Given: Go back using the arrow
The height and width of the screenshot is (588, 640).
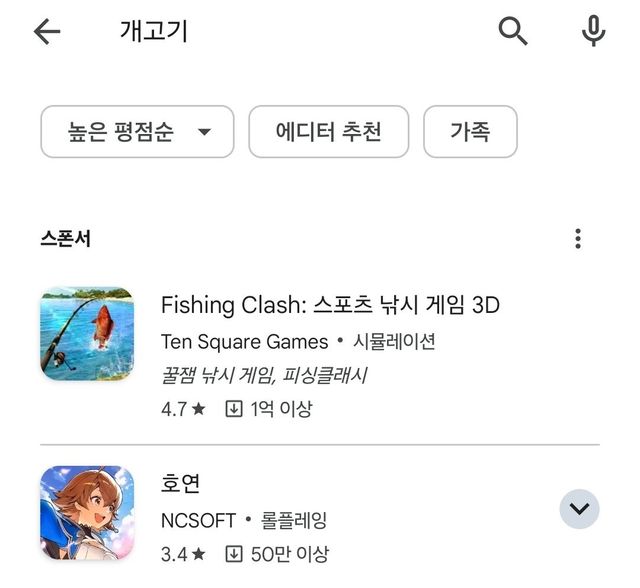Looking at the screenshot, I should point(47,32).
